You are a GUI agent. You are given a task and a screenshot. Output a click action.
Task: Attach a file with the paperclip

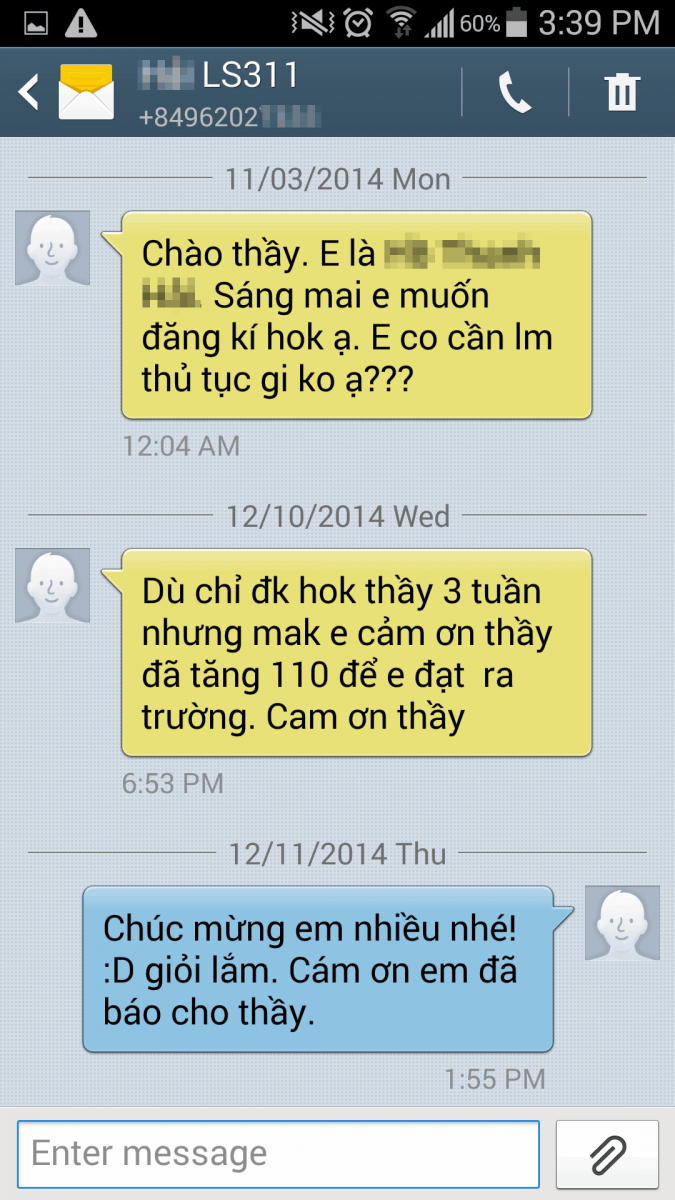pos(607,1154)
